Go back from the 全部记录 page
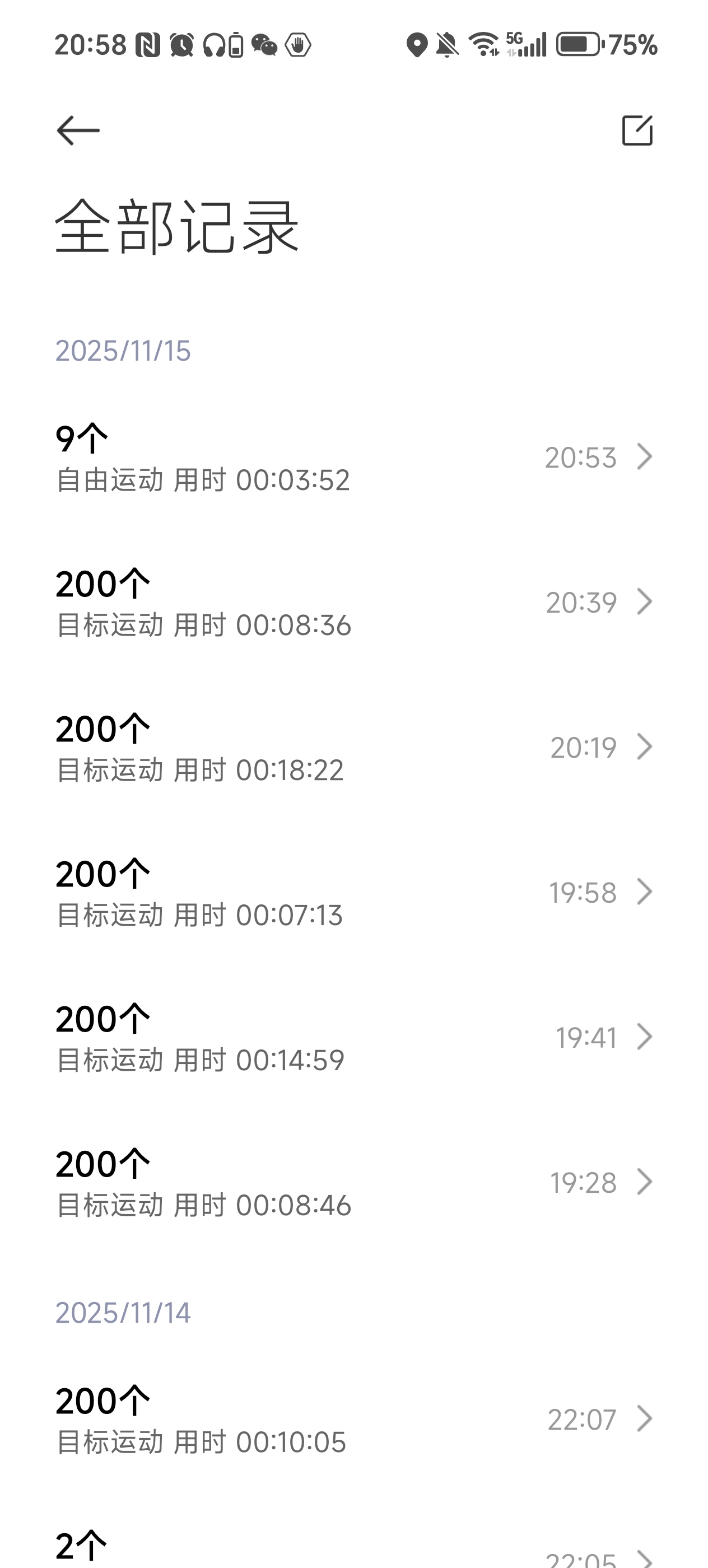This screenshot has width=708, height=1568. [78, 130]
